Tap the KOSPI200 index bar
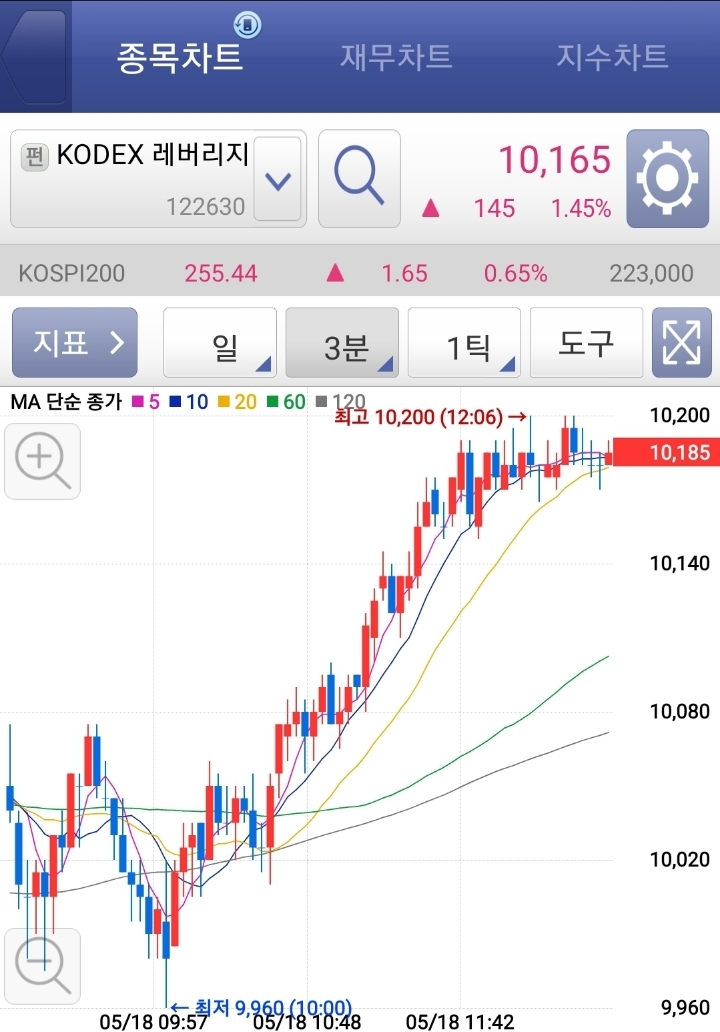This screenshot has width=720, height=1032. pyautogui.click(x=360, y=272)
